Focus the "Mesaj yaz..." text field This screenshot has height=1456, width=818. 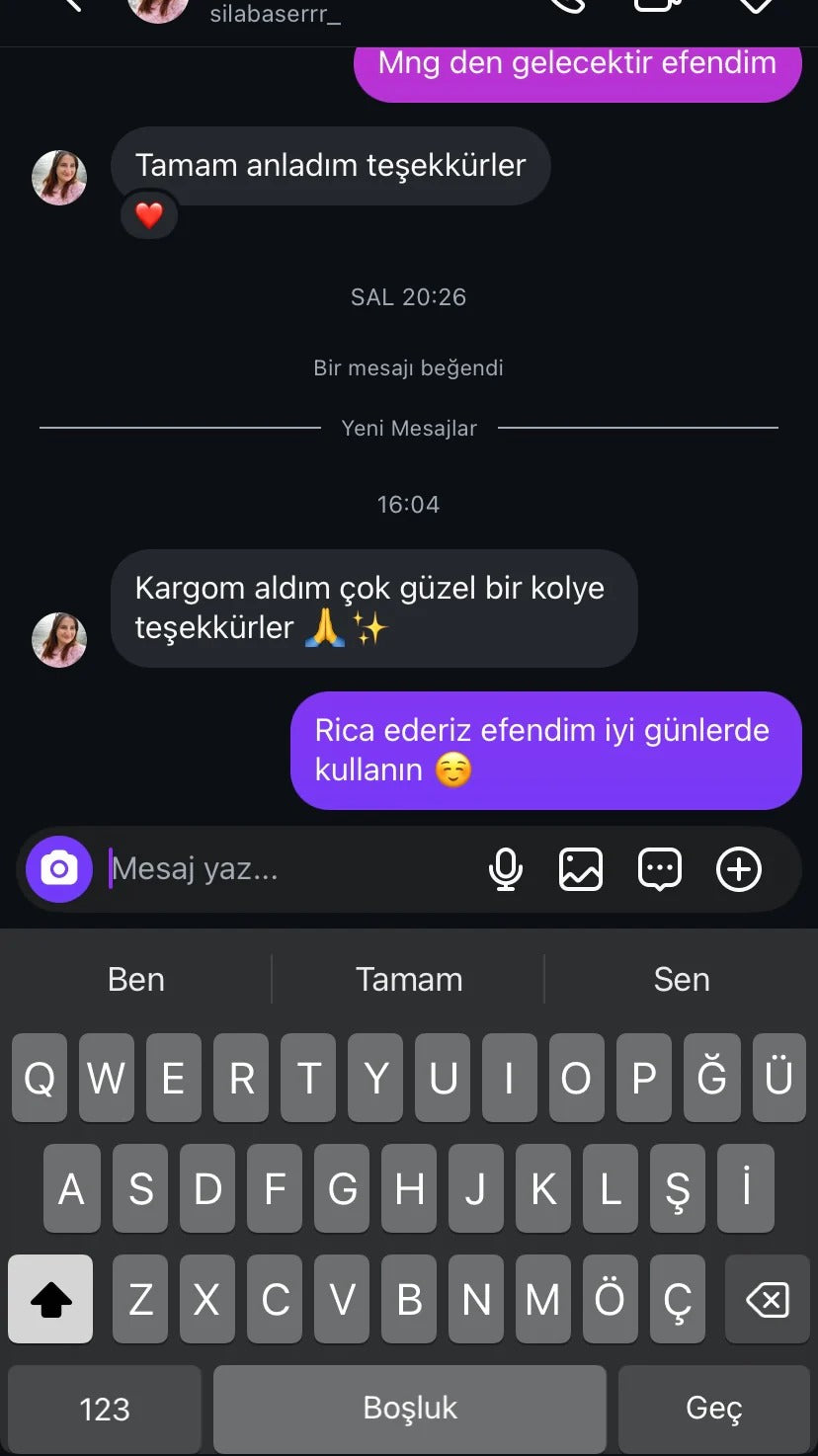click(x=286, y=869)
